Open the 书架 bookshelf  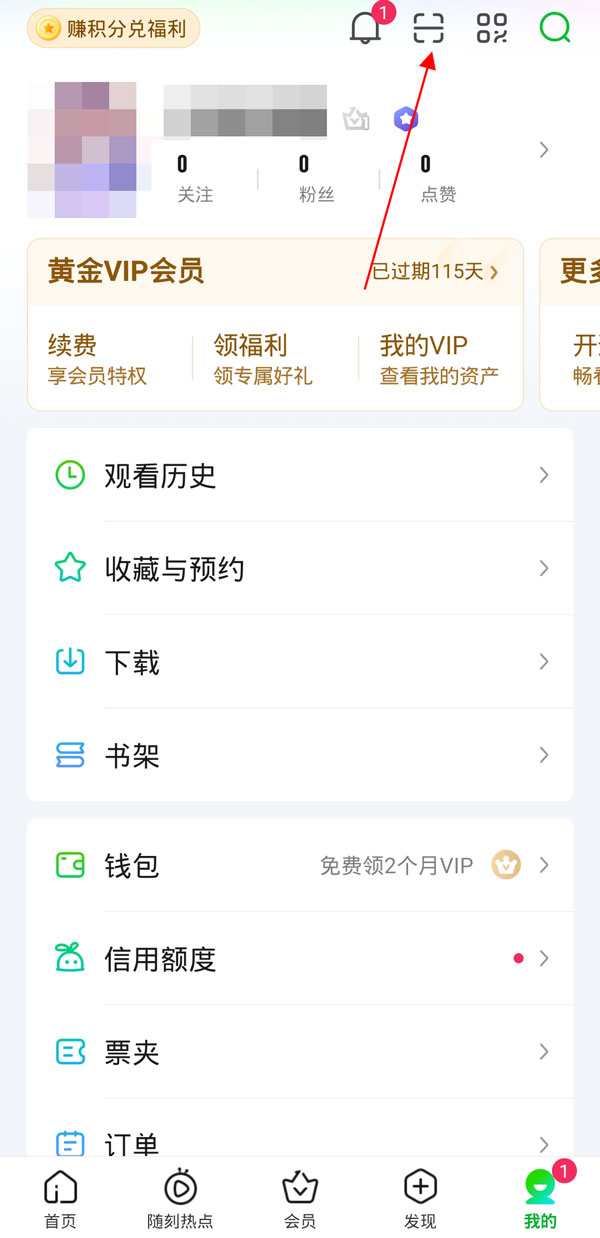point(300,755)
